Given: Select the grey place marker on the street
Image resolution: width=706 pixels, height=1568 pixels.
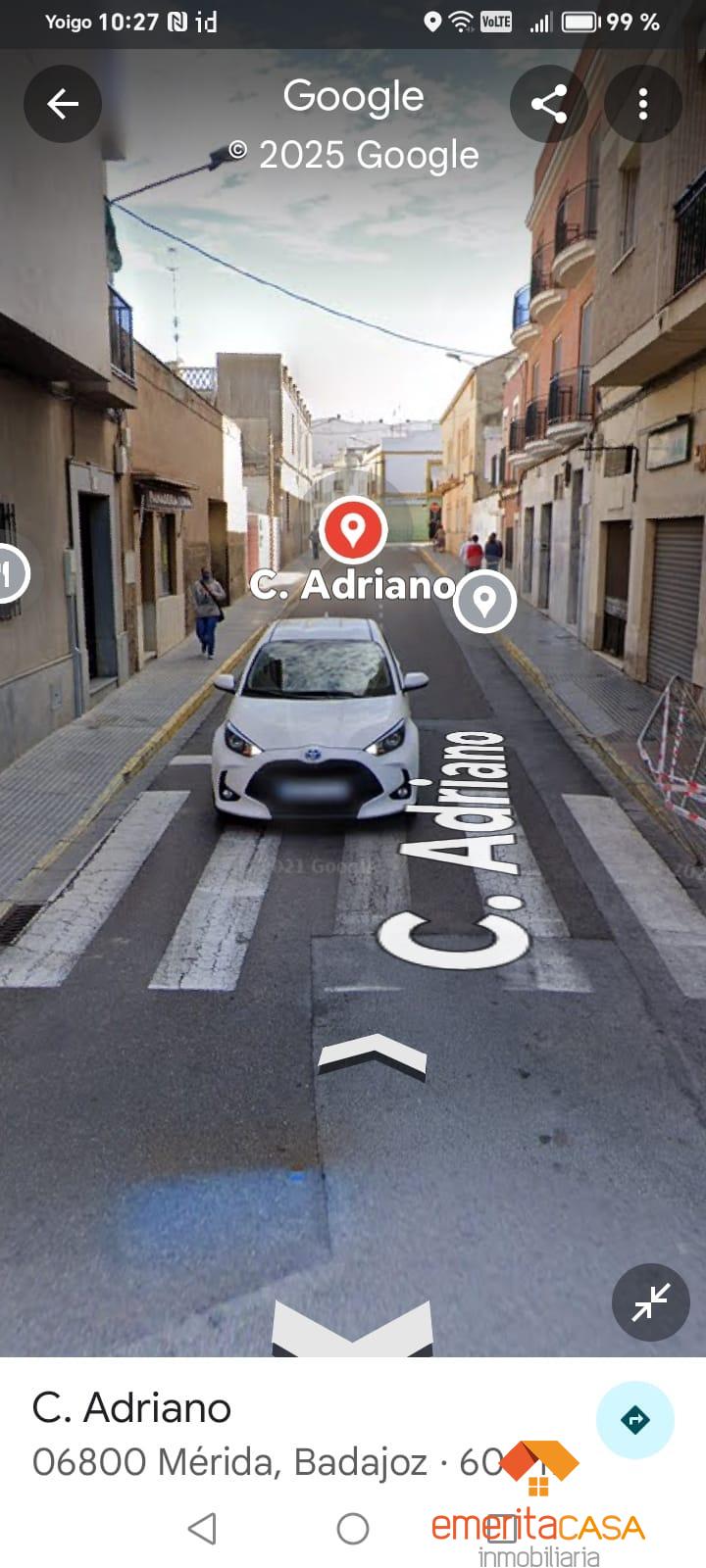Looking at the screenshot, I should coord(484,601).
